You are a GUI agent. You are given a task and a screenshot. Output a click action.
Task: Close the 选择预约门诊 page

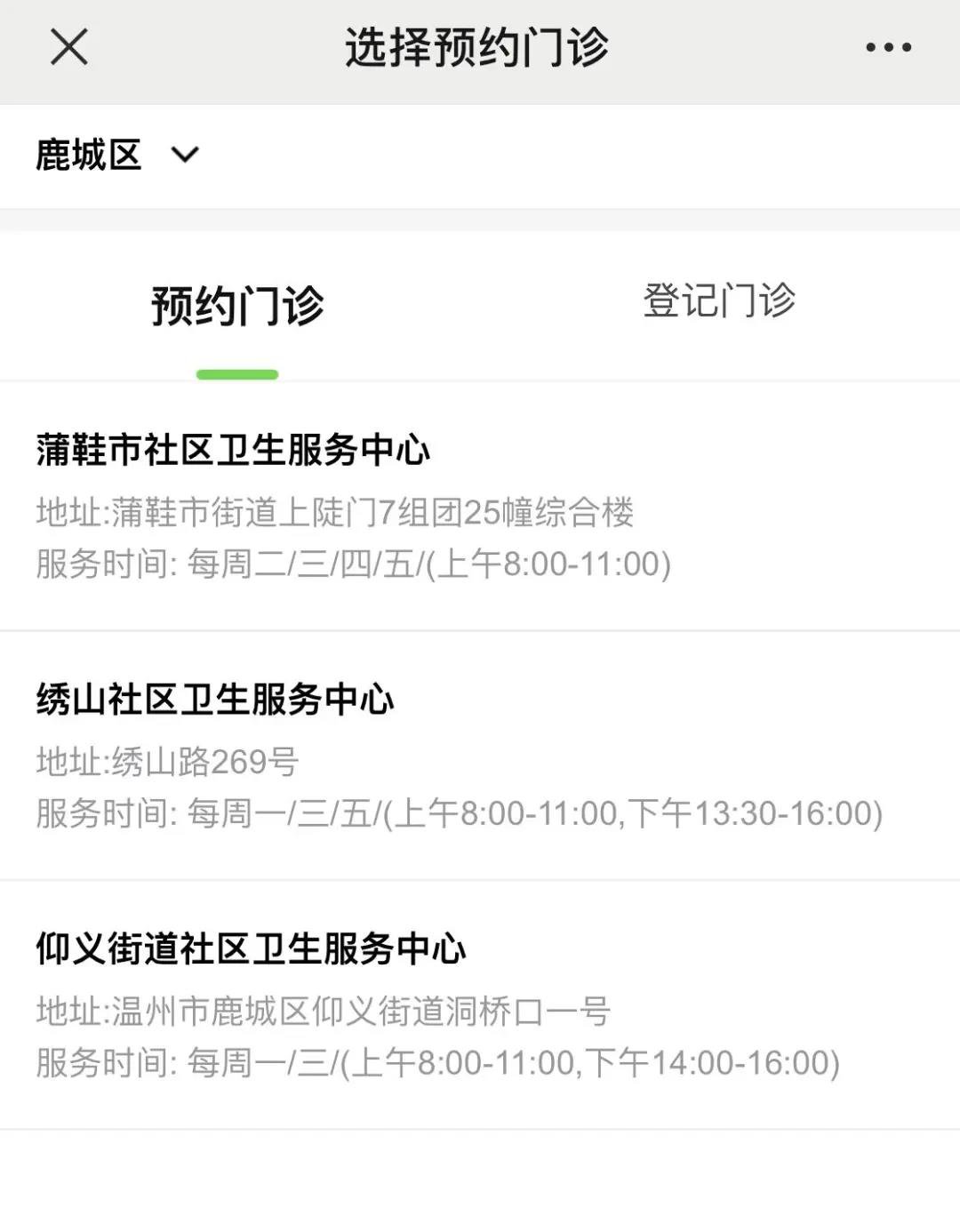click(x=68, y=47)
